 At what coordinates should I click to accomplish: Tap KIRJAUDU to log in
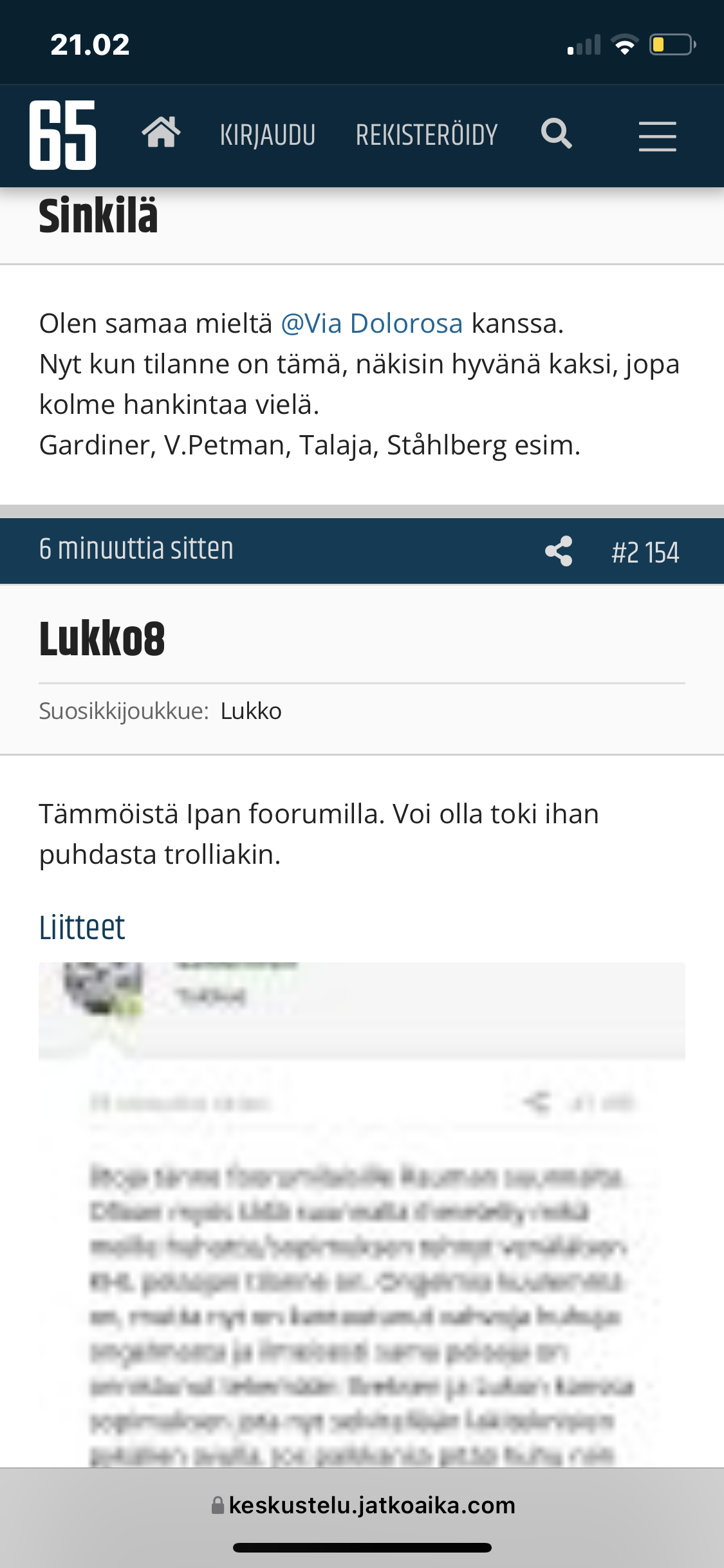pos(268,135)
